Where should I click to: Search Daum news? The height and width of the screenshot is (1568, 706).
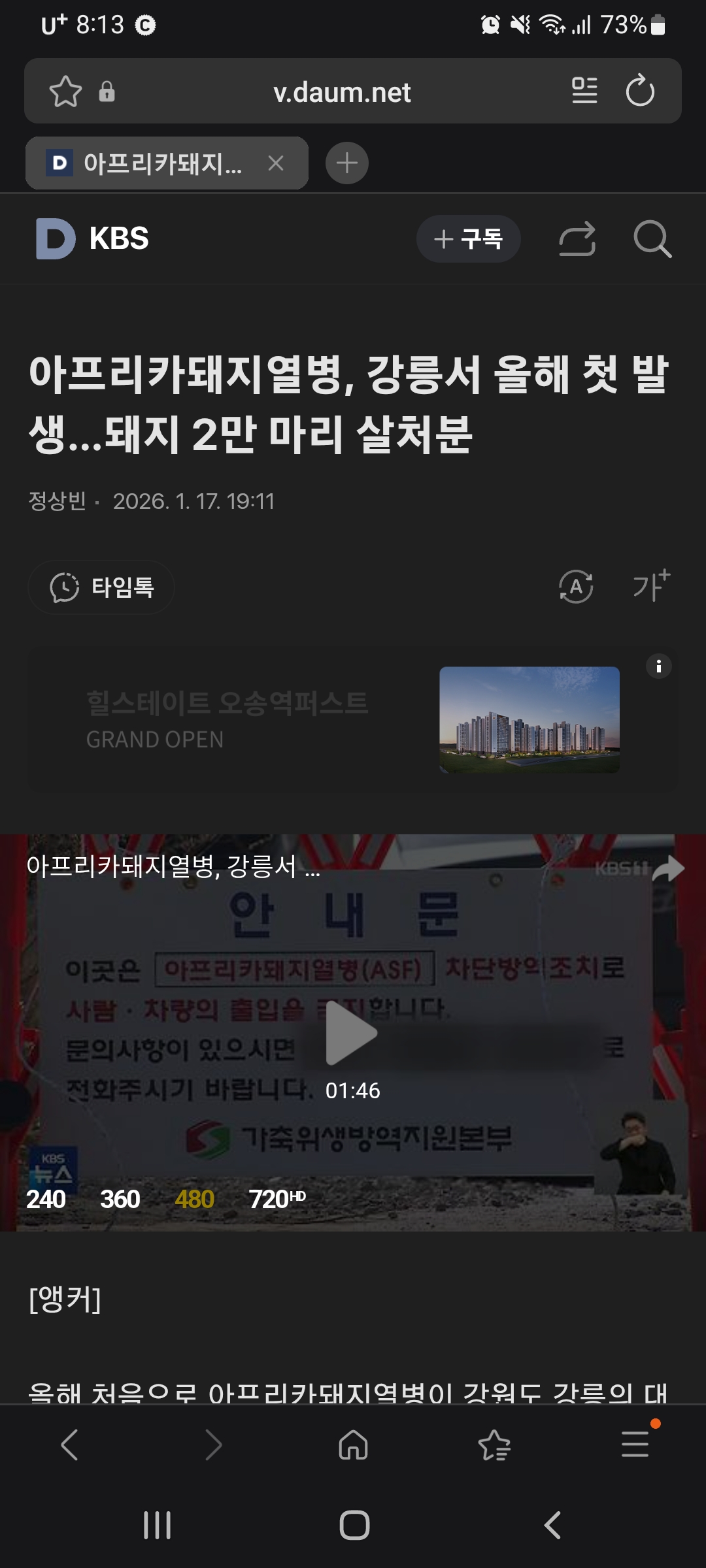(x=652, y=239)
